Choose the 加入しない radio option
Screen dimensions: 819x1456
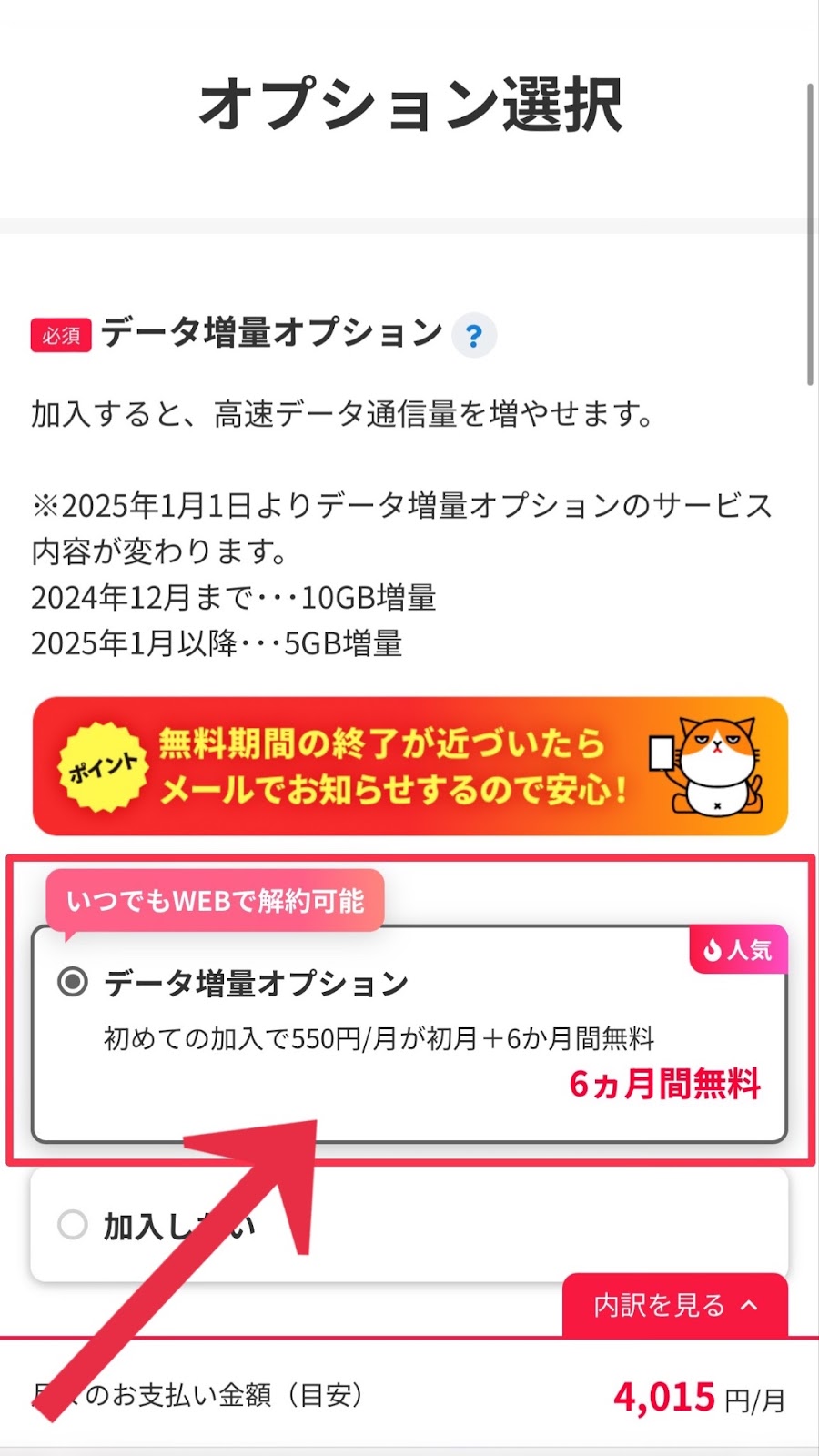click(x=73, y=1225)
